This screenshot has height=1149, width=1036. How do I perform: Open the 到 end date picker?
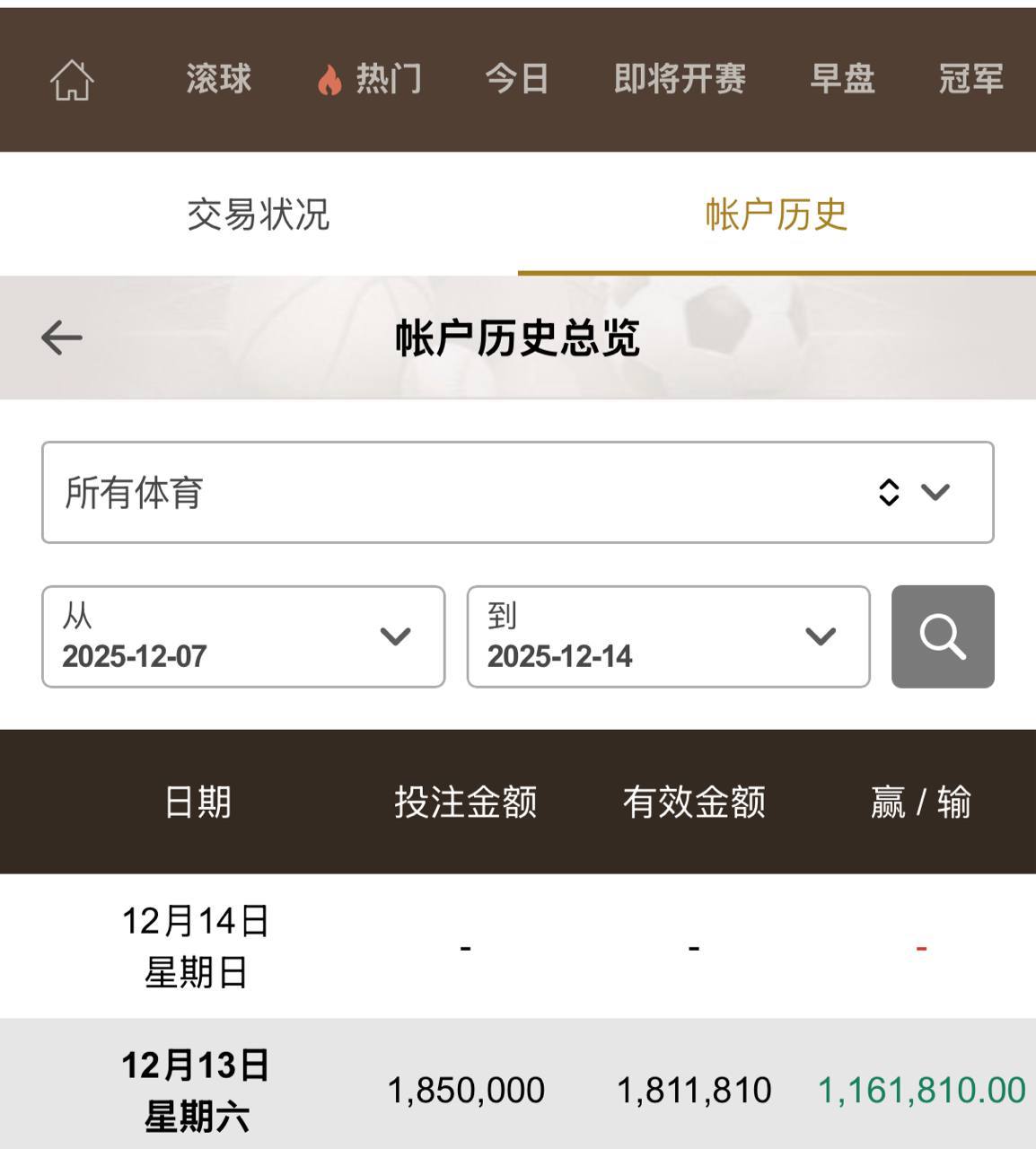[x=668, y=636]
